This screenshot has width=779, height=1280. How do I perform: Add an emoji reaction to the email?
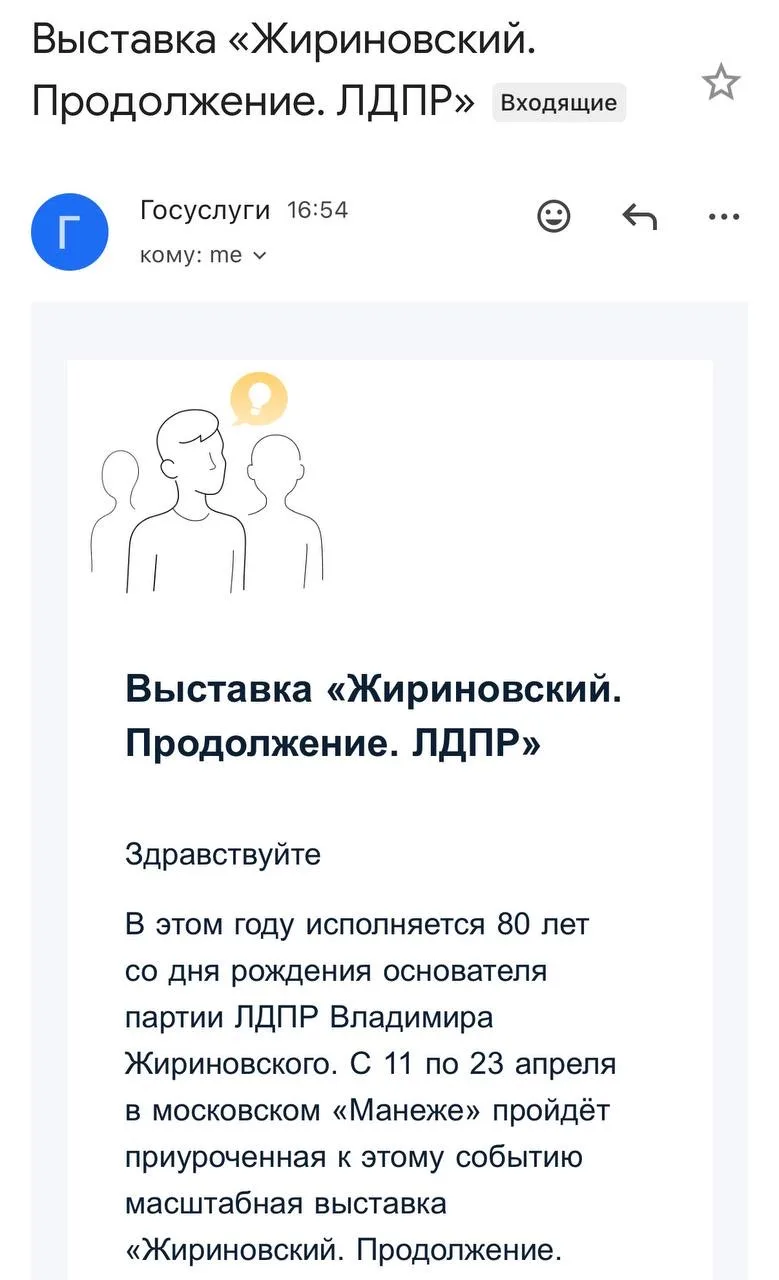pos(554,216)
